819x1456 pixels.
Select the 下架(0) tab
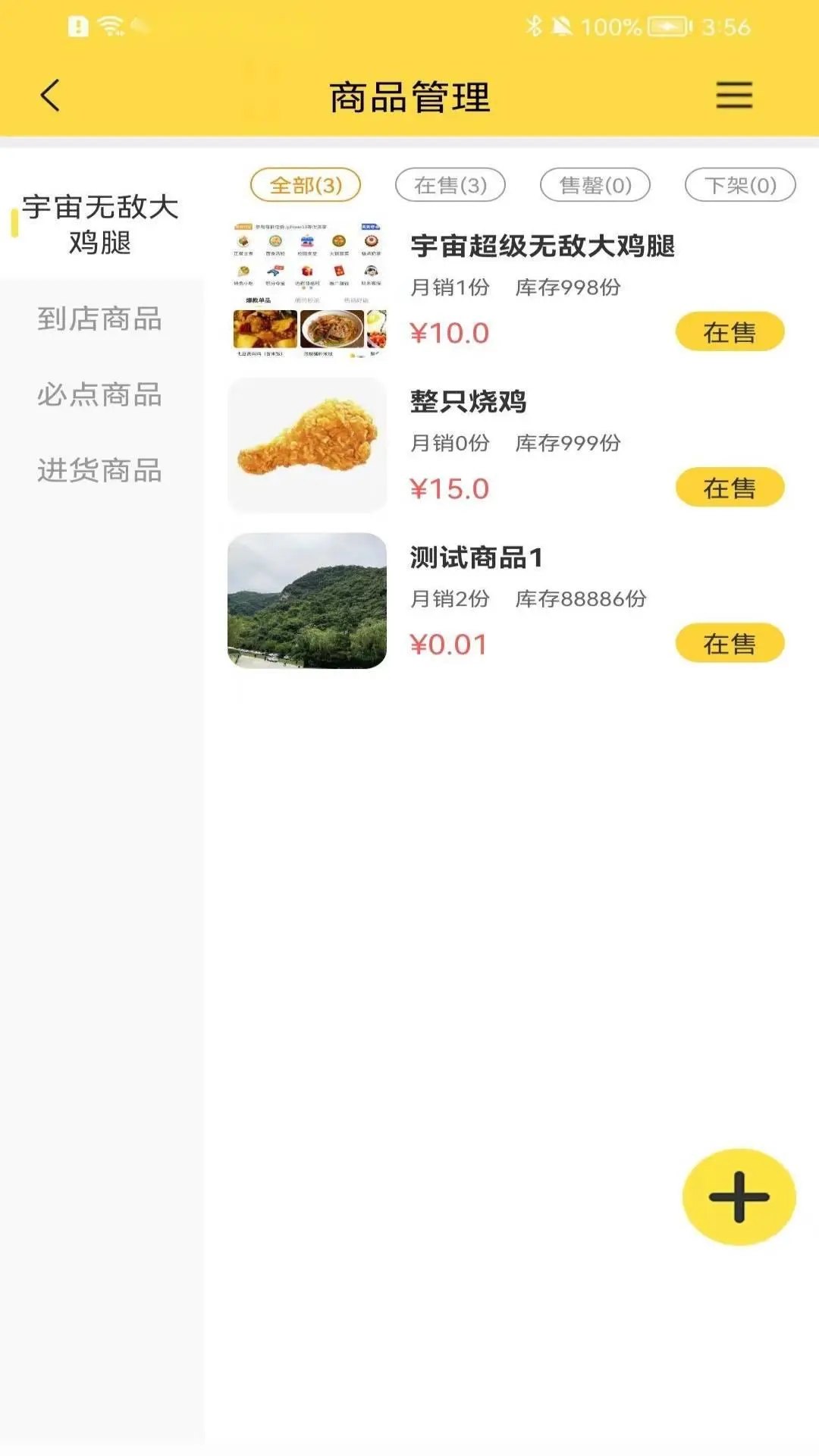[738, 184]
